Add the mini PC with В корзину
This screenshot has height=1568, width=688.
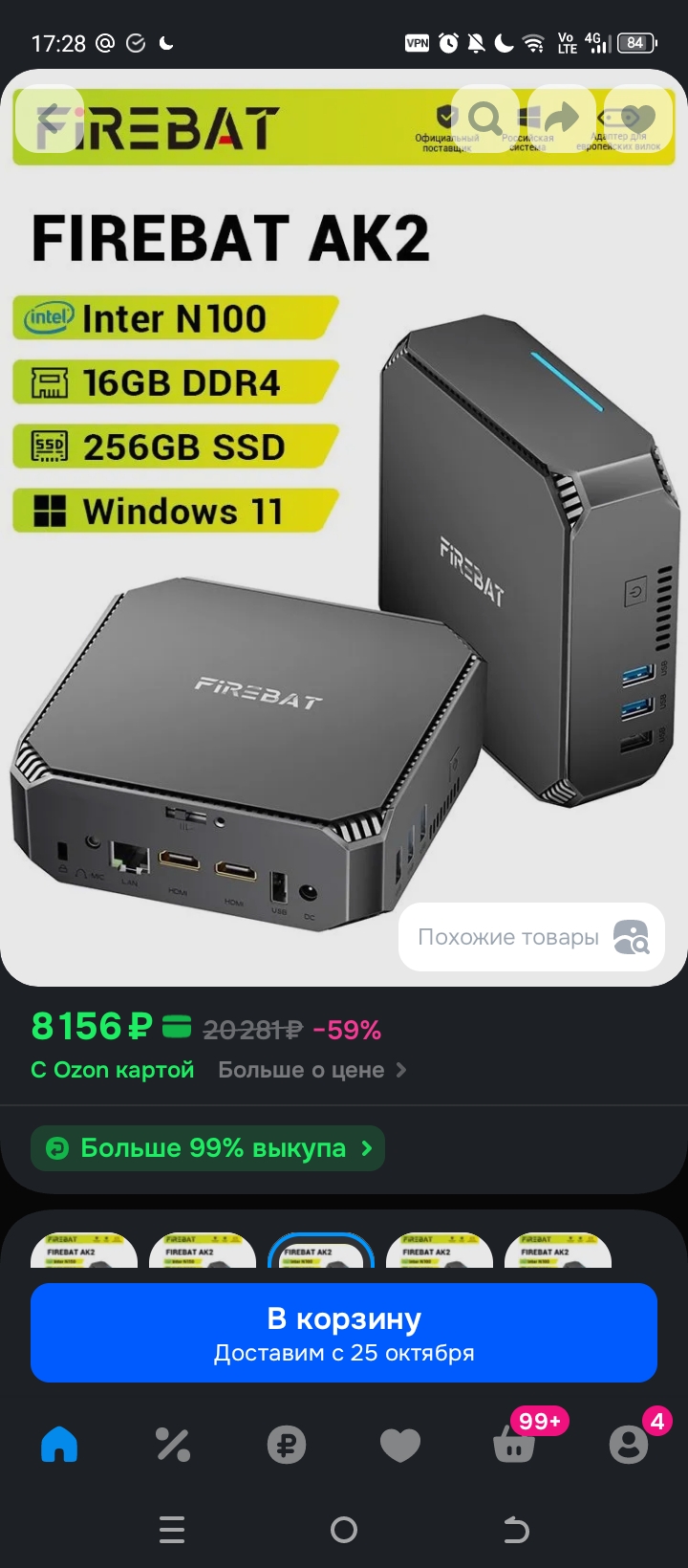[x=344, y=1333]
